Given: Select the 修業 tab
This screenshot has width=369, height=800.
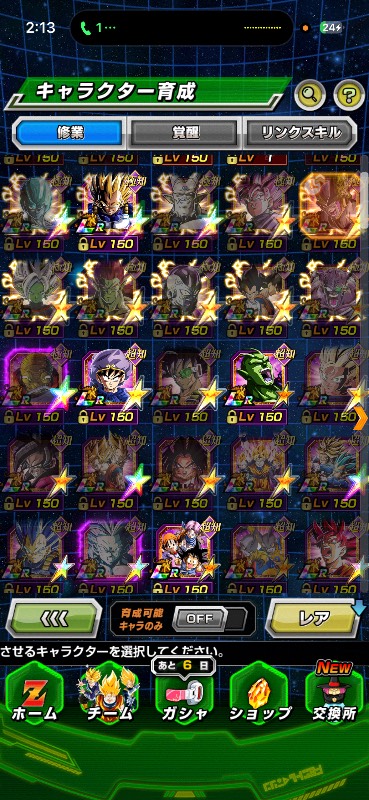Looking at the screenshot, I should coord(70,133).
